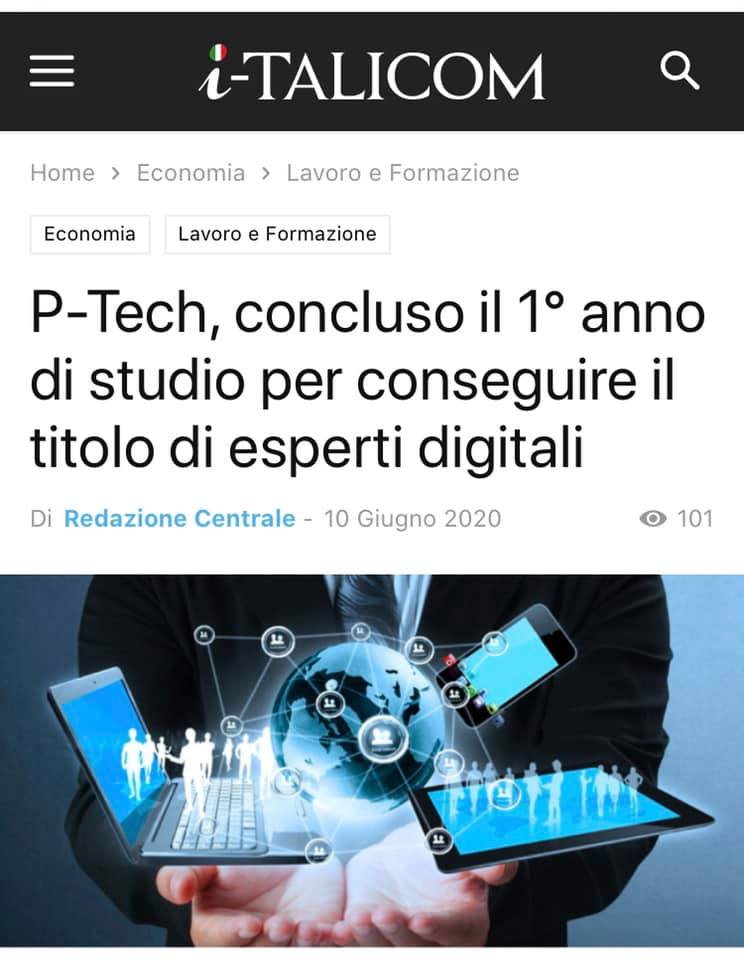Image resolution: width=744 pixels, height=960 pixels.
Task: Open Lavoro e Formazione in the breadcrumb
Action: (403, 173)
